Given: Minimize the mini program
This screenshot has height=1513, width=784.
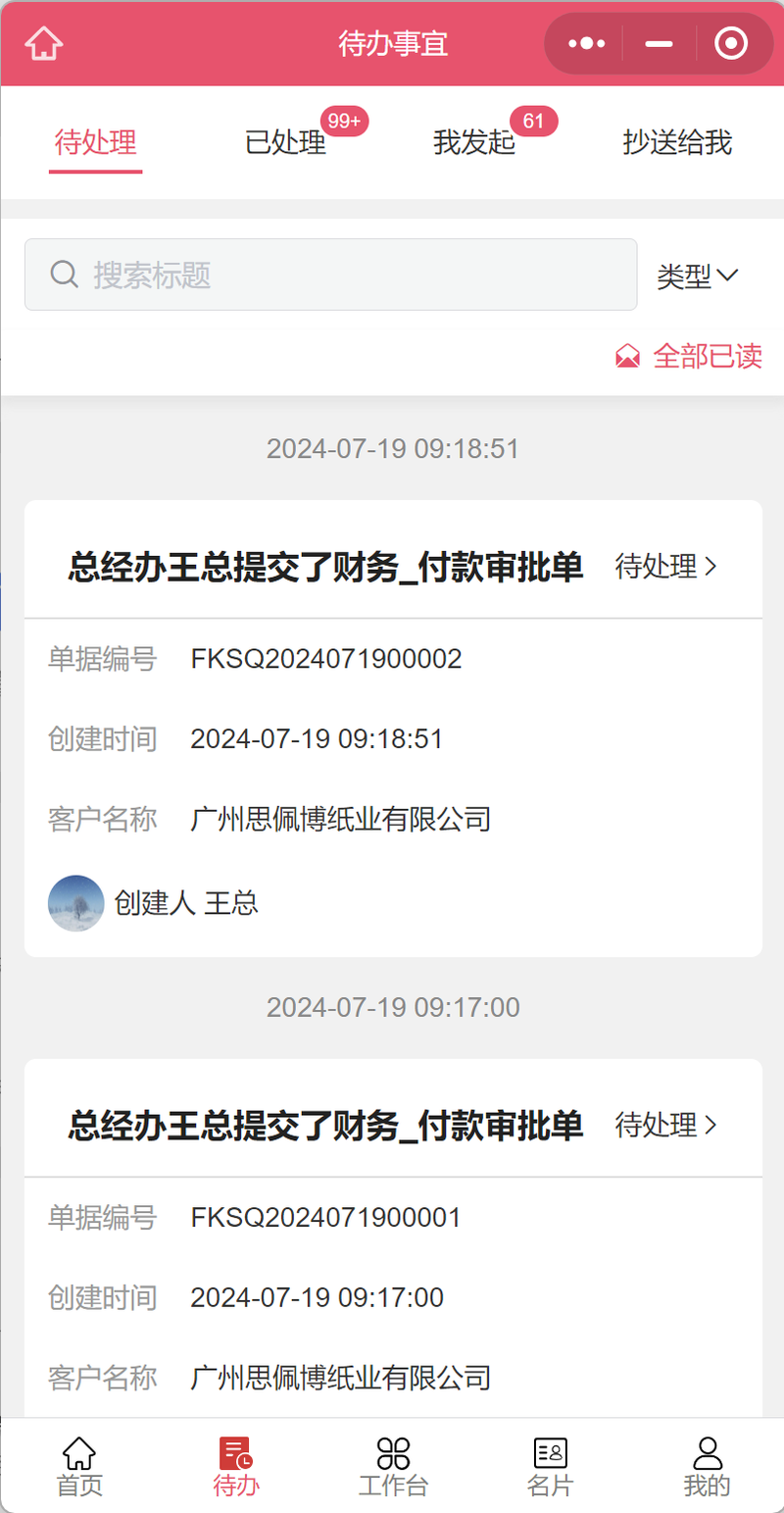Looking at the screenshot, I should pos(659,44).
